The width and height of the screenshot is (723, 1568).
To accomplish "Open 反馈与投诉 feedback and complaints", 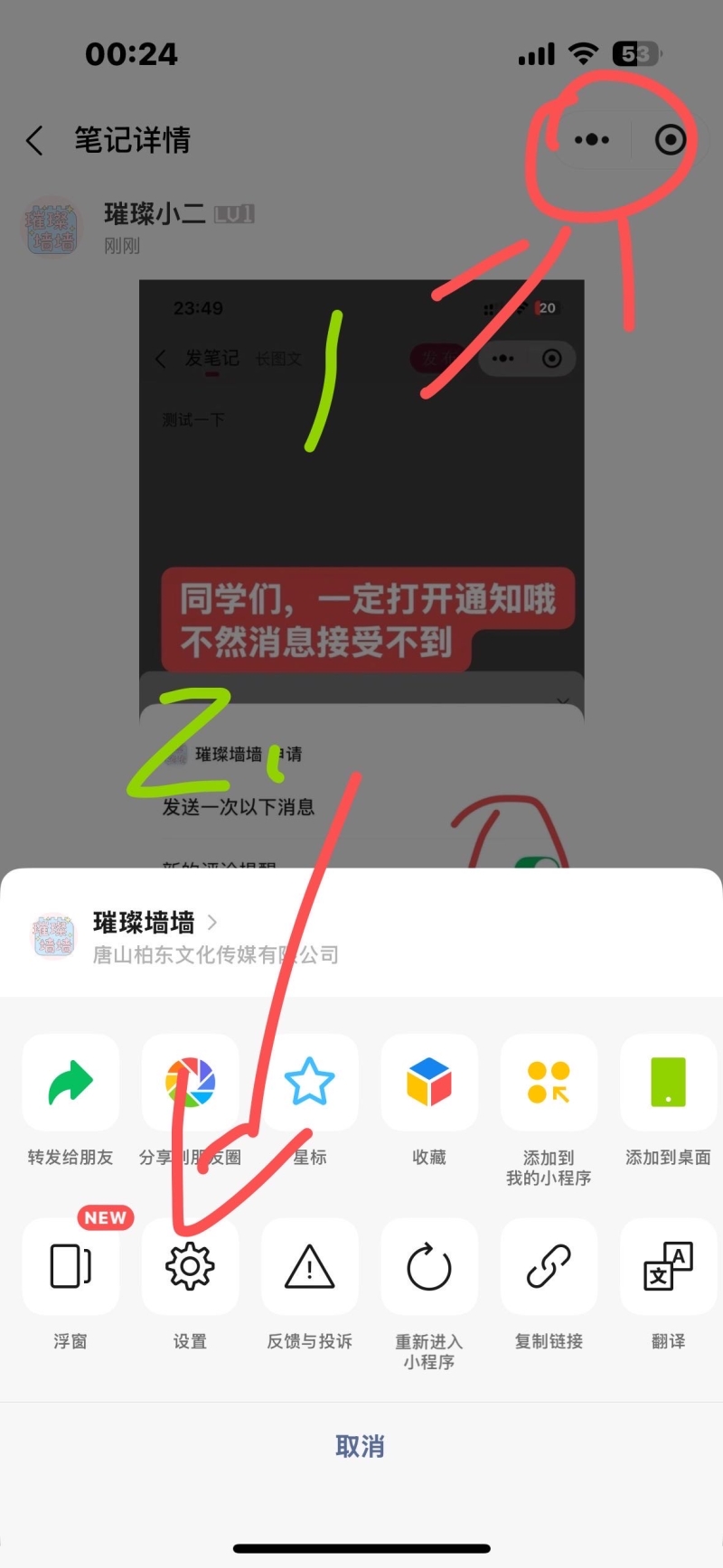I will click(x=309, y=1266).
